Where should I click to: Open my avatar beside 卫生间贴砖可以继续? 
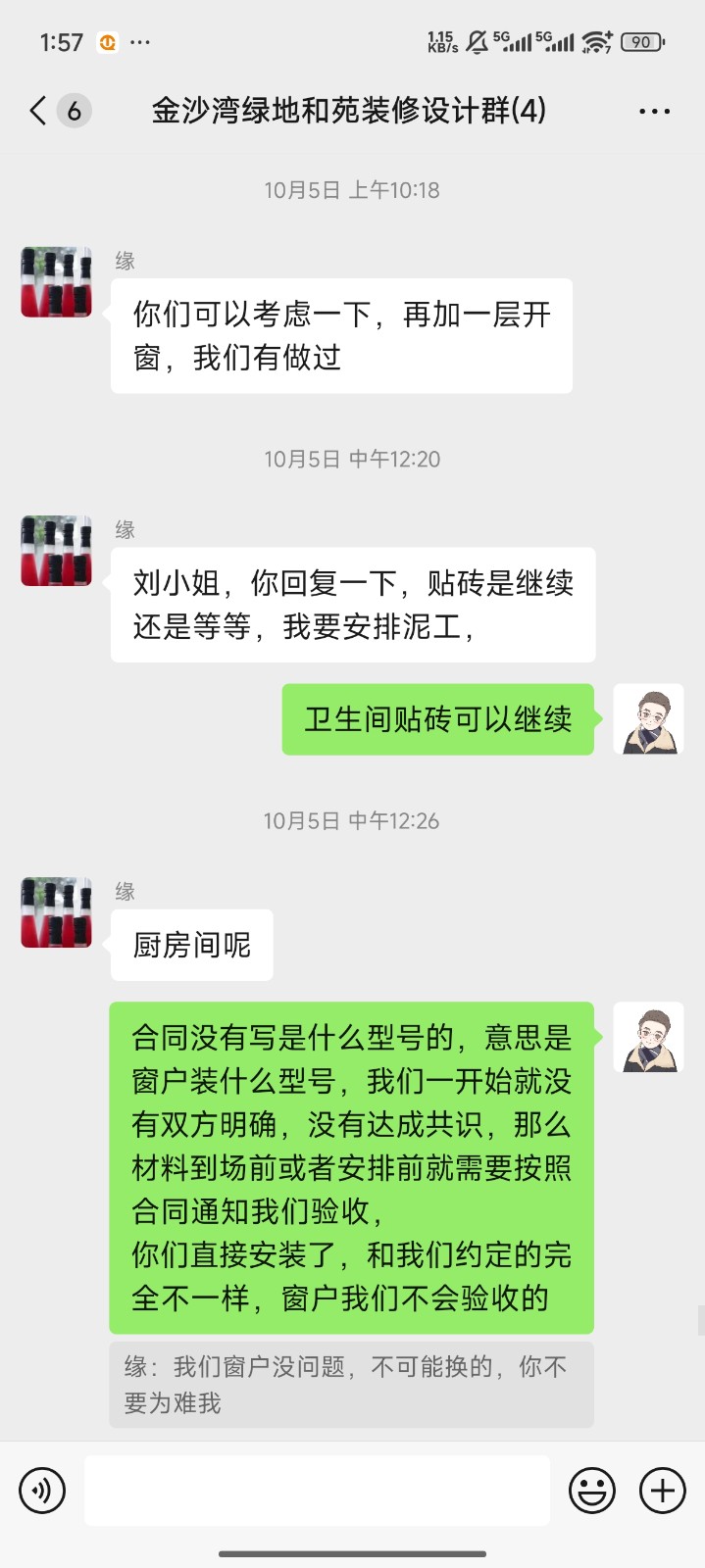click(648, 719)
